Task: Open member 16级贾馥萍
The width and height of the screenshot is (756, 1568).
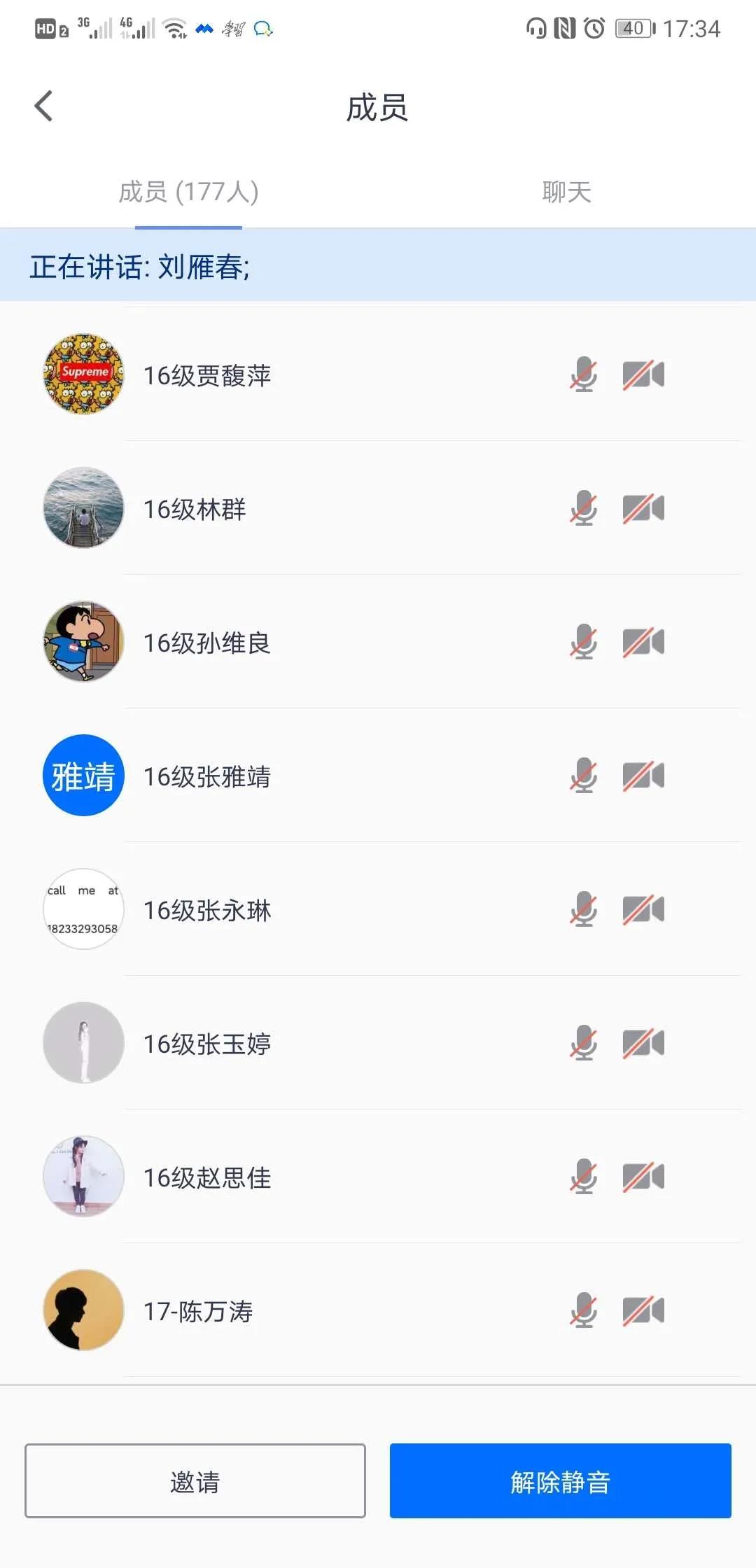Action: (207, 376)
